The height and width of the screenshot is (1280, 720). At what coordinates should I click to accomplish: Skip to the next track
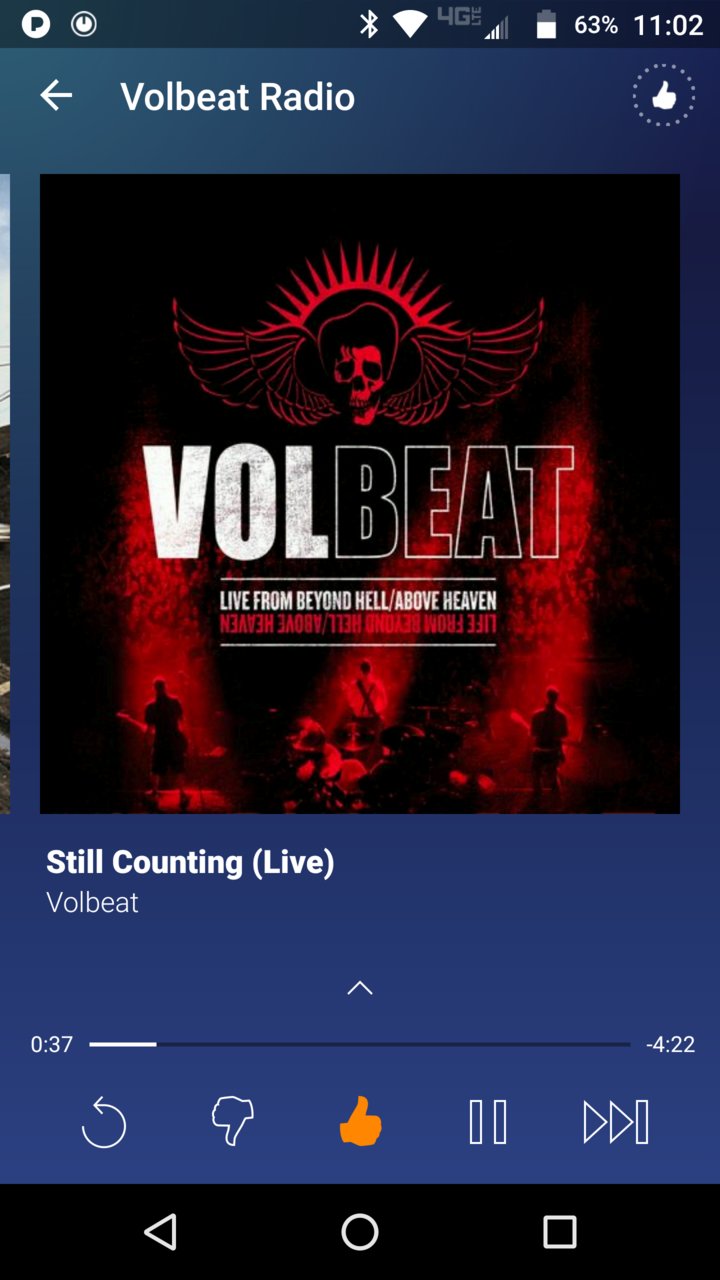615,1122
